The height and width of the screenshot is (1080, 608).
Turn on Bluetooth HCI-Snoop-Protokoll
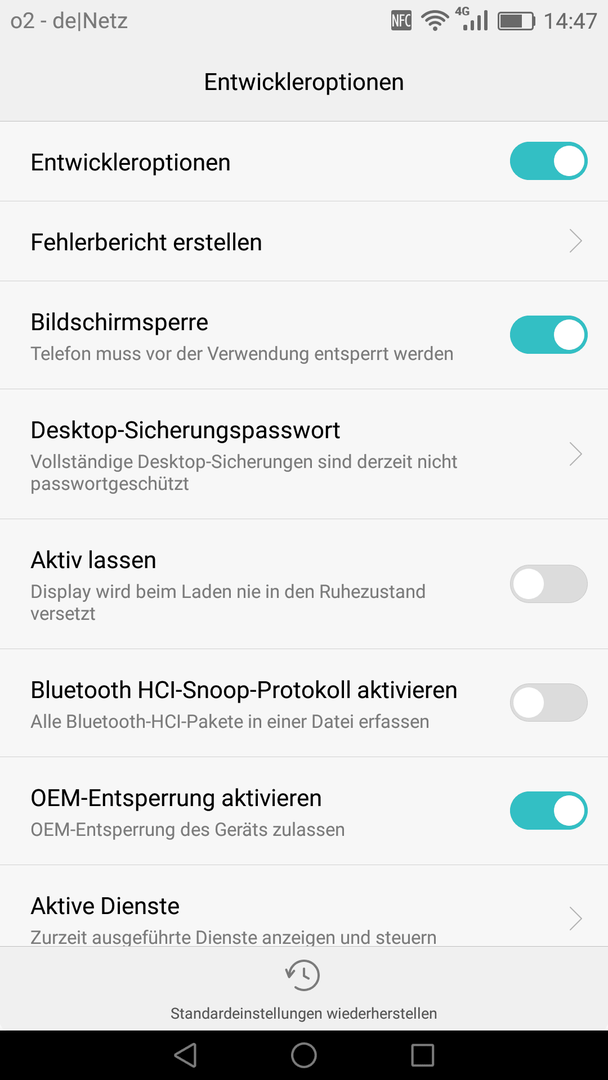point(548,703)
